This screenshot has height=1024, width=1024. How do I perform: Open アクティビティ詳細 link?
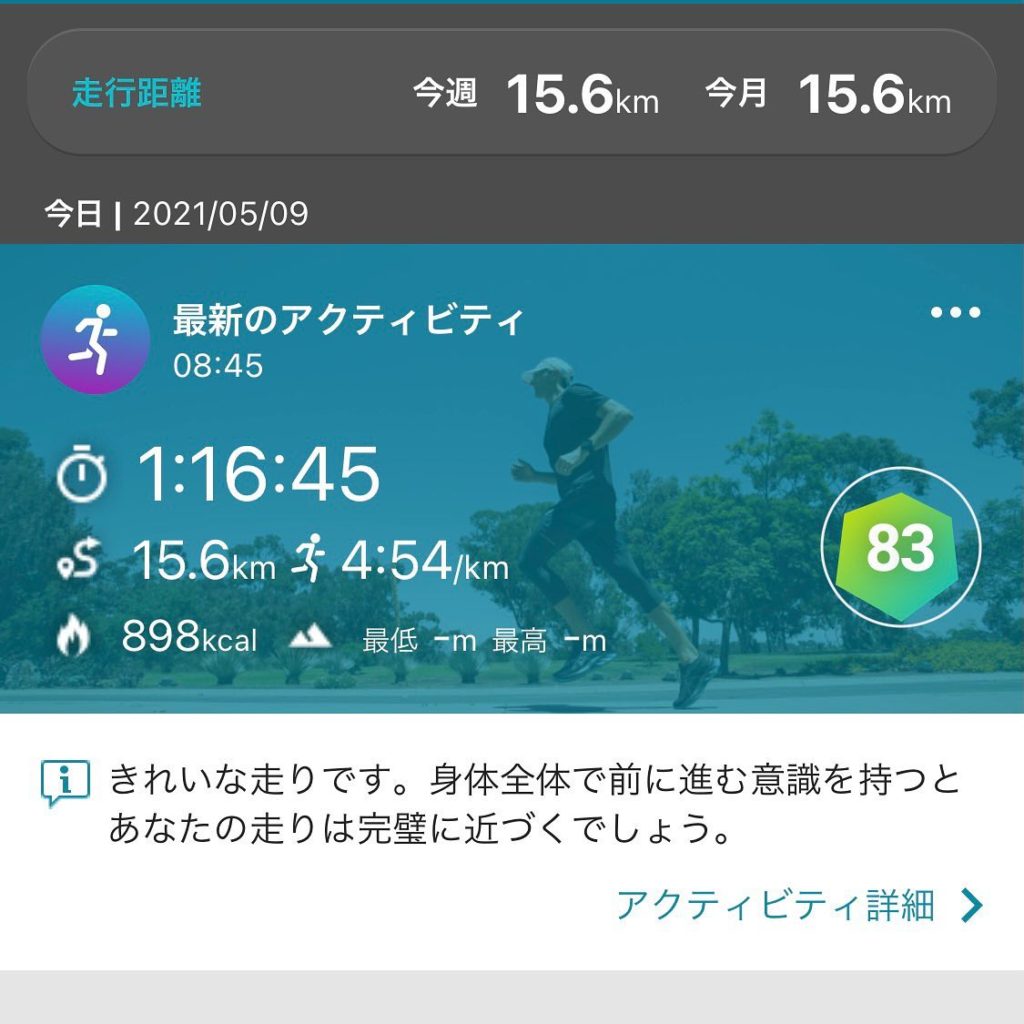797,905
